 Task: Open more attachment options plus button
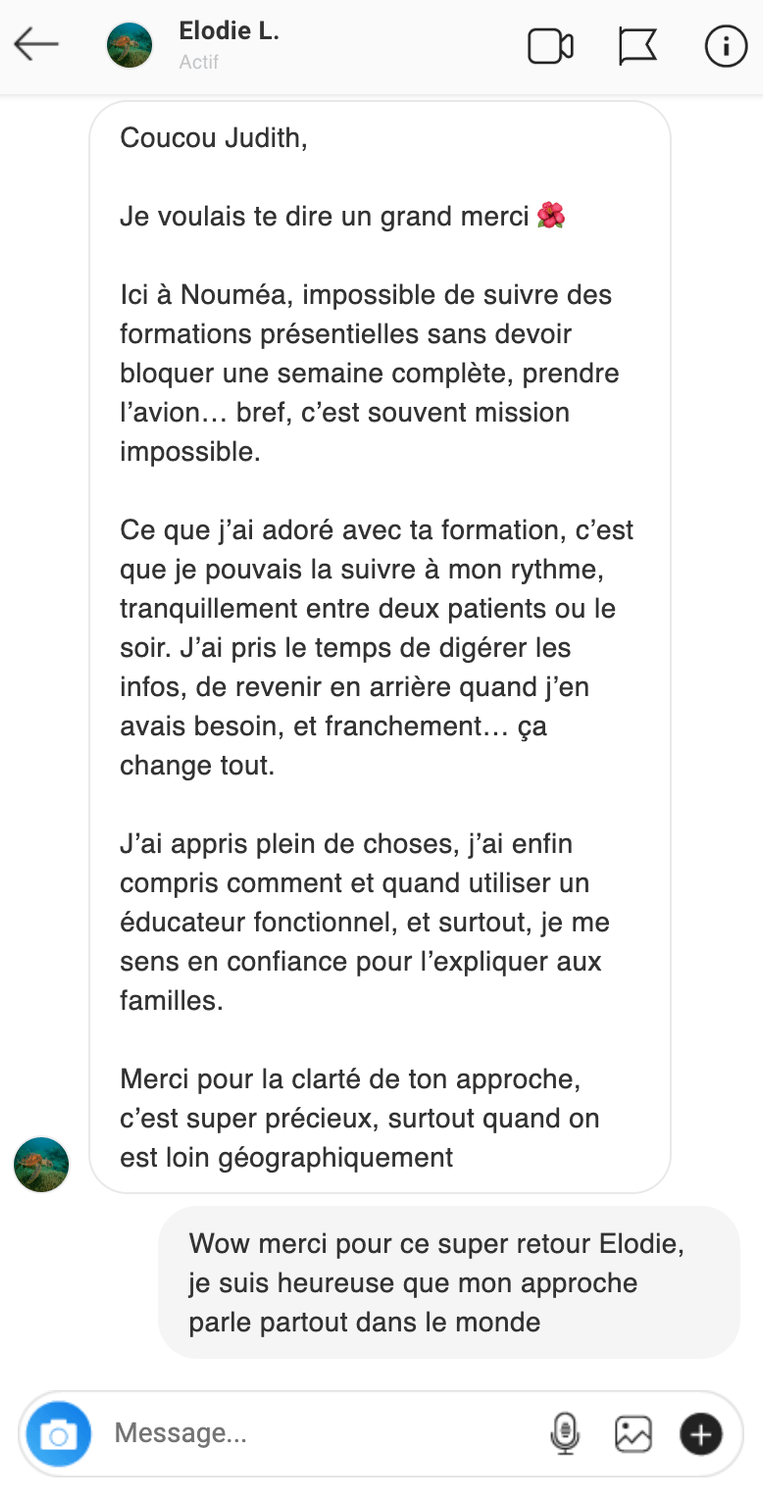(701, 1434)
